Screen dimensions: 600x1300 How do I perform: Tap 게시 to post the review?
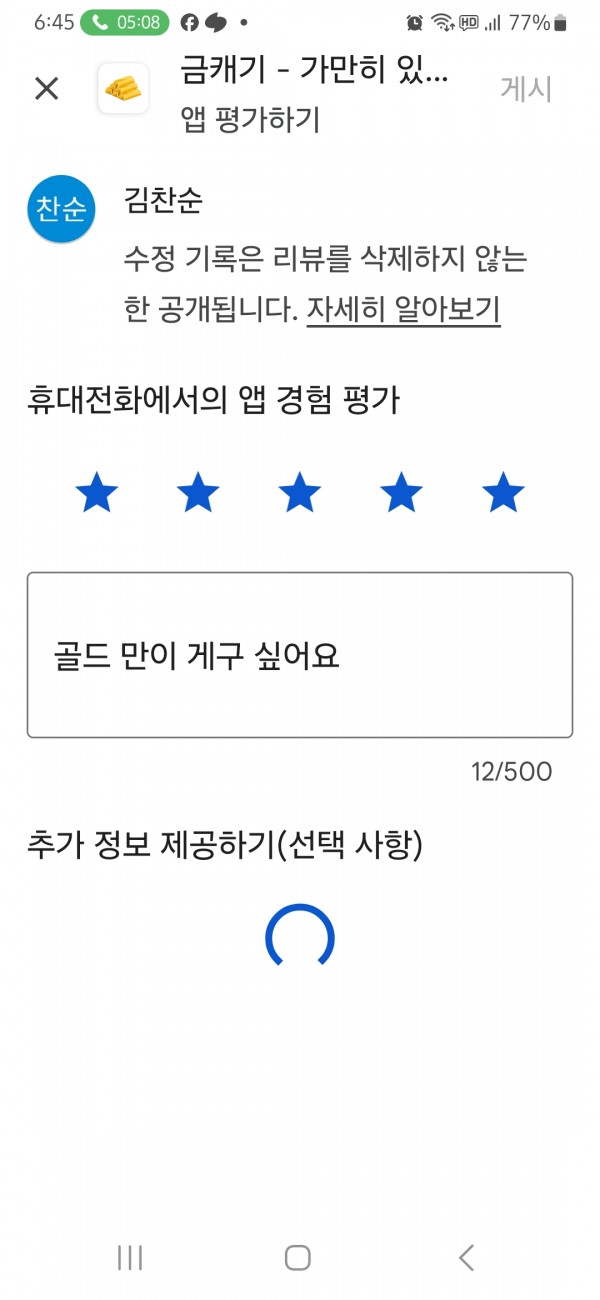[526, 89]
